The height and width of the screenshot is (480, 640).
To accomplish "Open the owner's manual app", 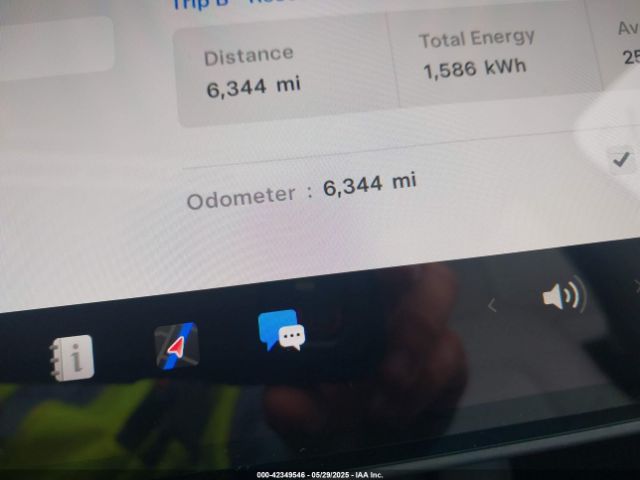I will pos(72,357).
